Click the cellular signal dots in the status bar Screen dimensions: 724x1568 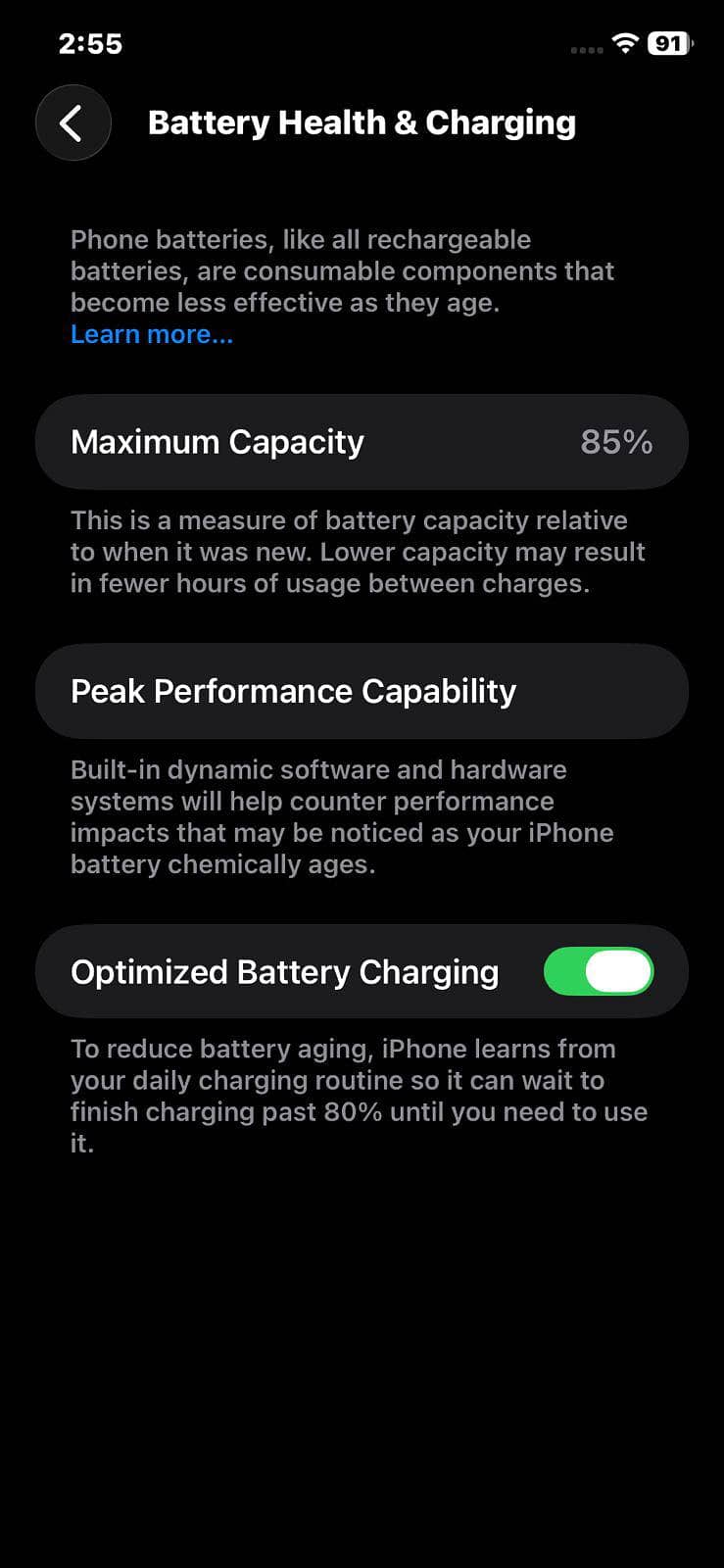pyautogui.click(x=585, y=48)
